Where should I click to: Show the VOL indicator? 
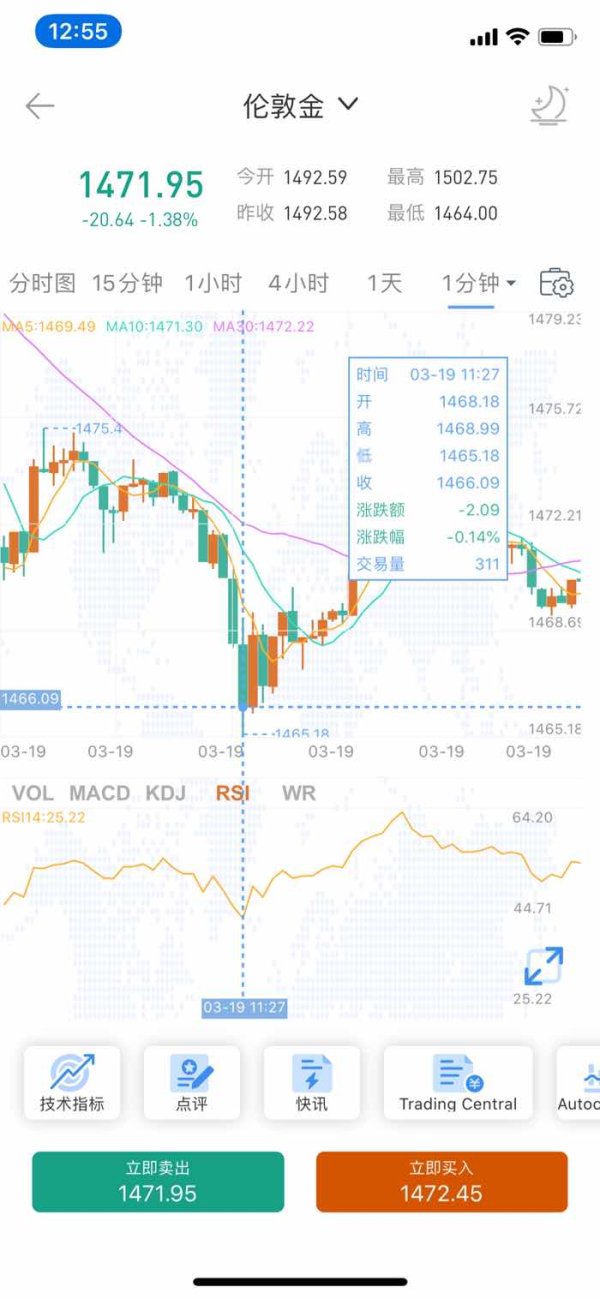pyautogui.click(x=33, y=793)
